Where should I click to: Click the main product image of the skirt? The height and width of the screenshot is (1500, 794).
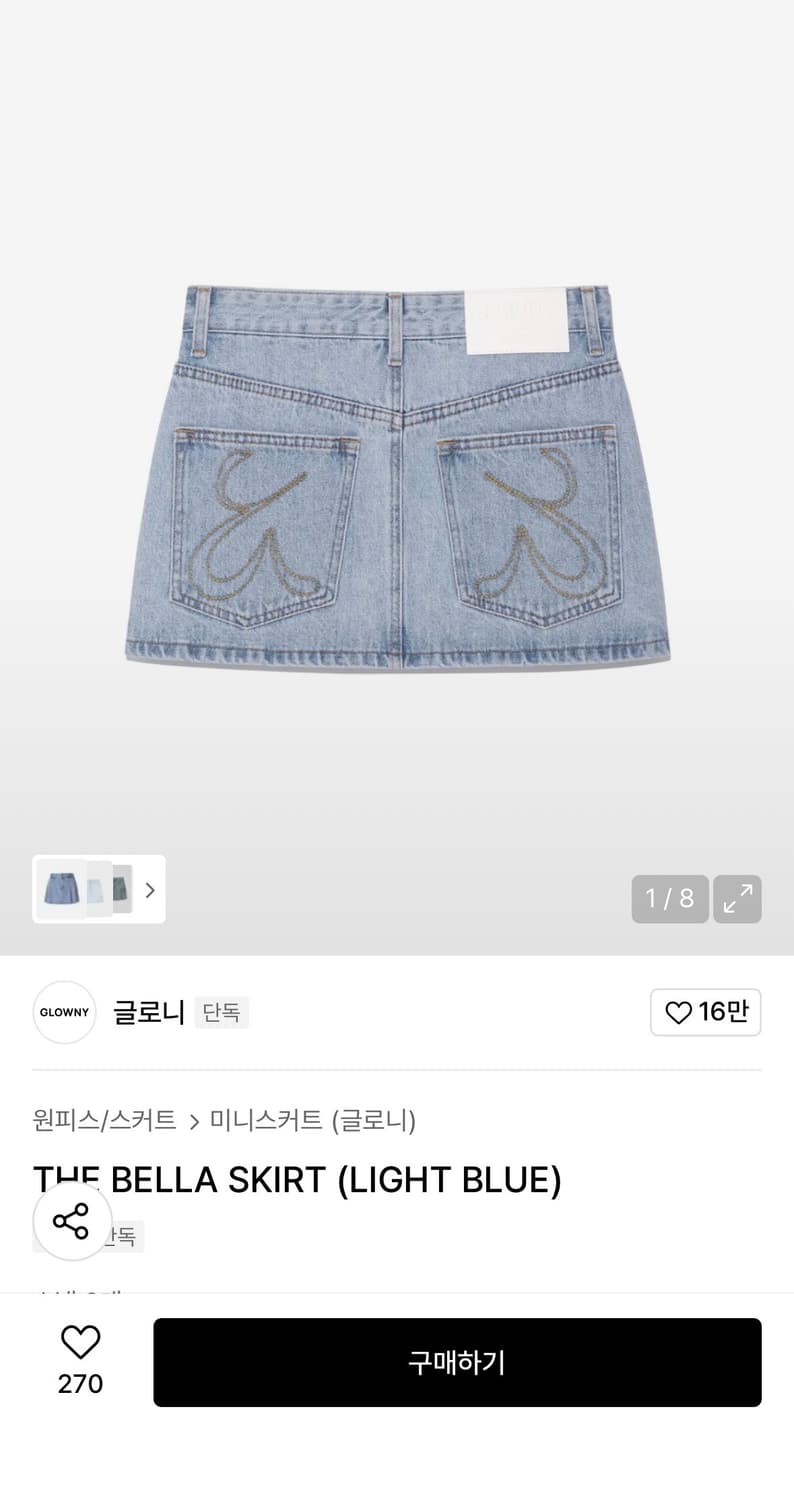pyautogui.click(x=397, y=470)
